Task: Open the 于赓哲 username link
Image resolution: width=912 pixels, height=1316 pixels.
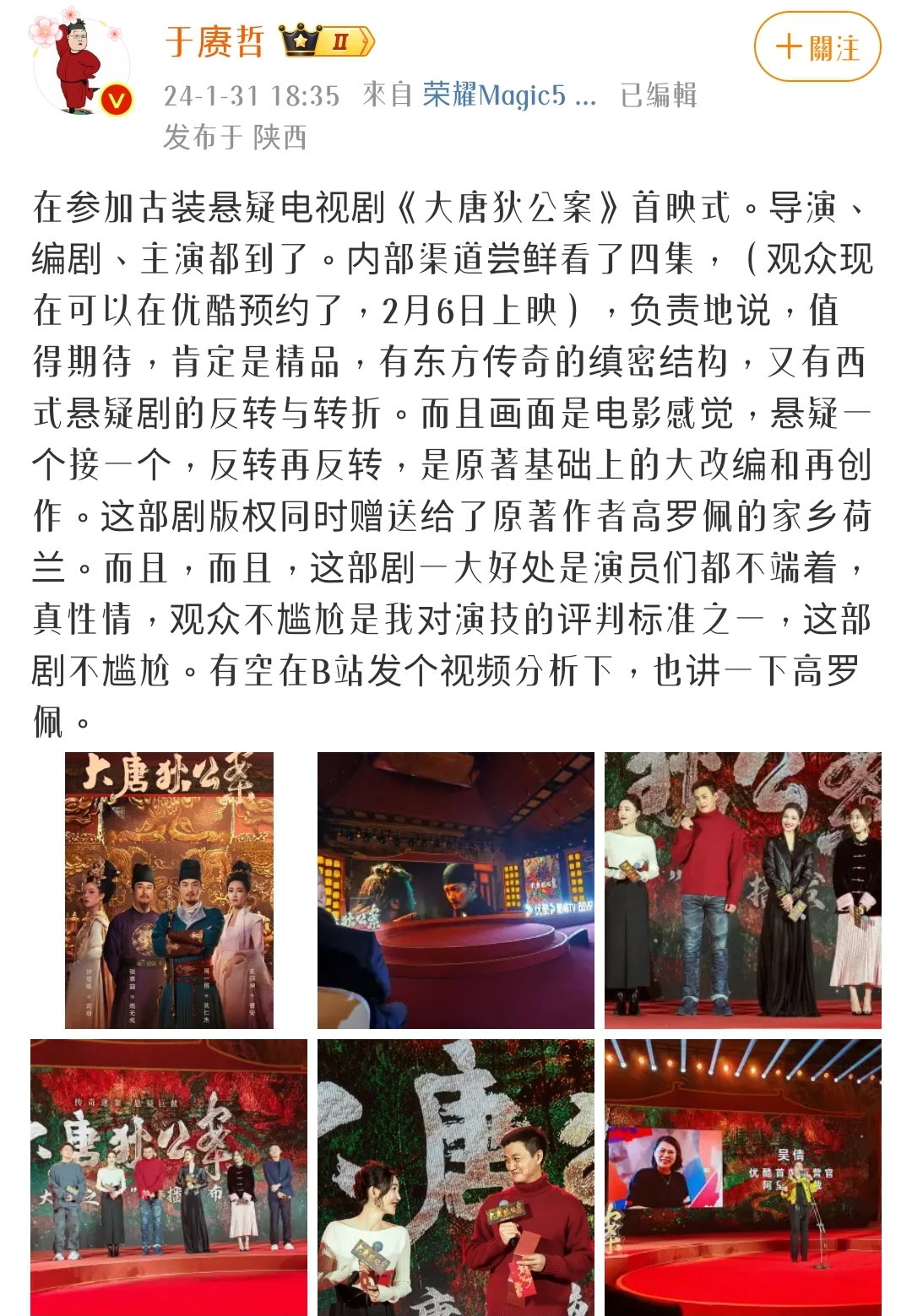Action: coord(214,41)
